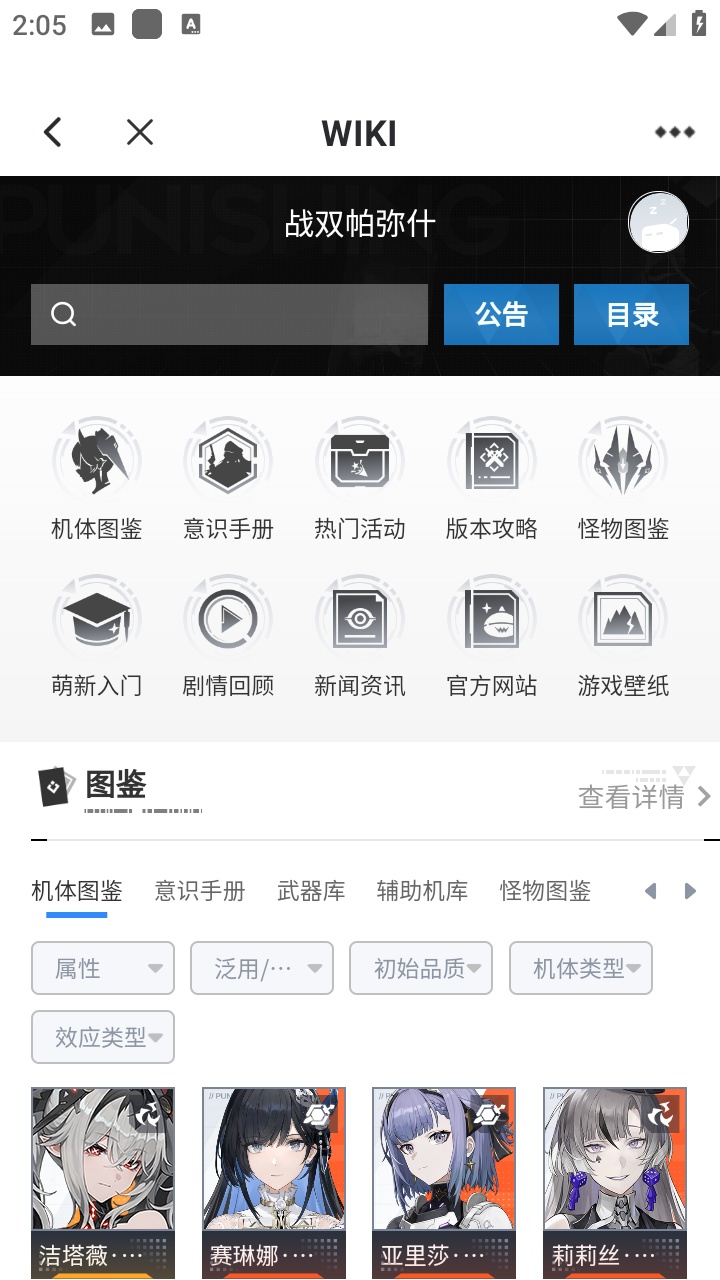Image resolution: width=720 pixels, height=1280 pixels.
Task: Open the 公告 announcements button
Action: 501,314
